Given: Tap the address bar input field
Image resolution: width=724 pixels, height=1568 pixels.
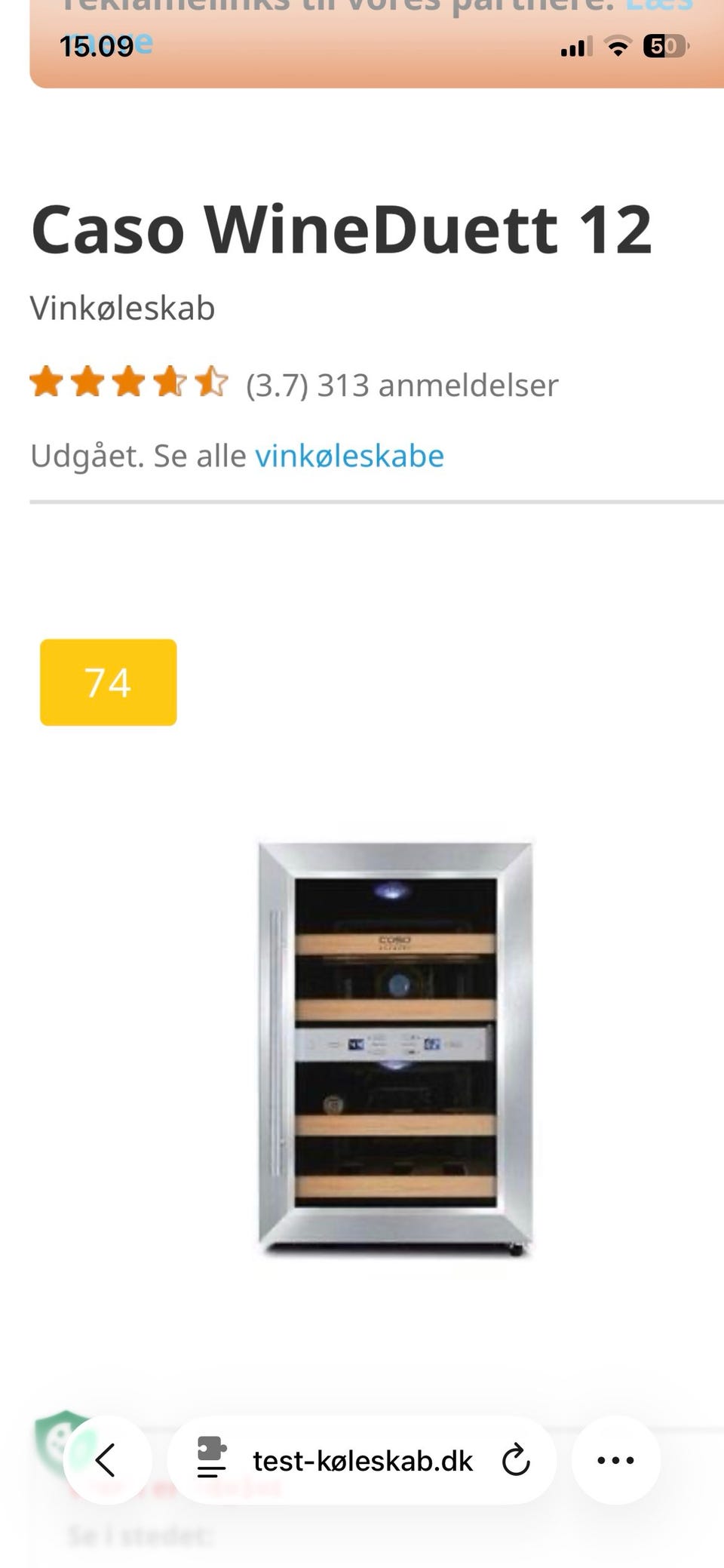Looking at the screenshot, I should click(362, 1459).
